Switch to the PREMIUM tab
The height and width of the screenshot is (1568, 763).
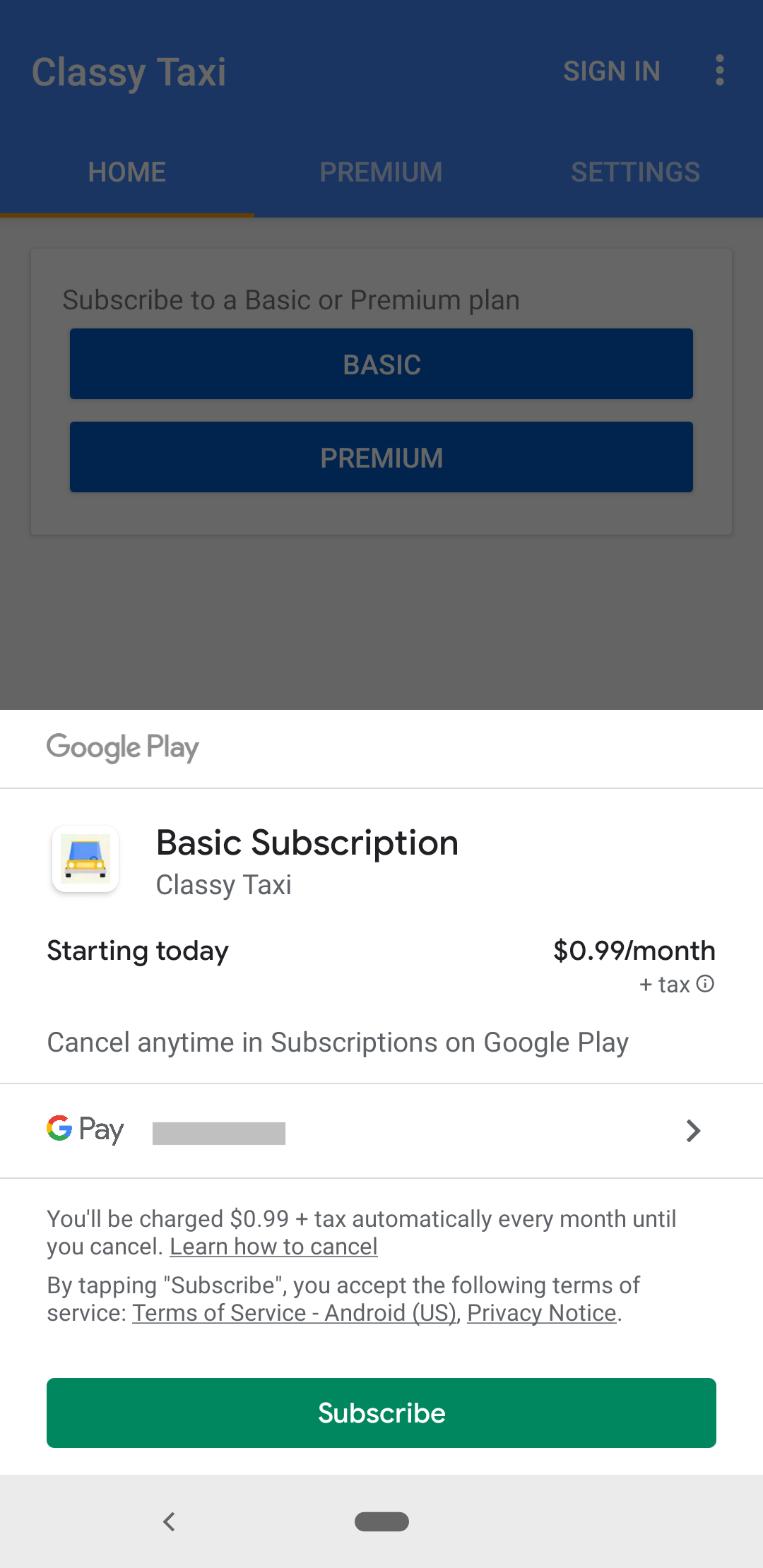point(381,172)
